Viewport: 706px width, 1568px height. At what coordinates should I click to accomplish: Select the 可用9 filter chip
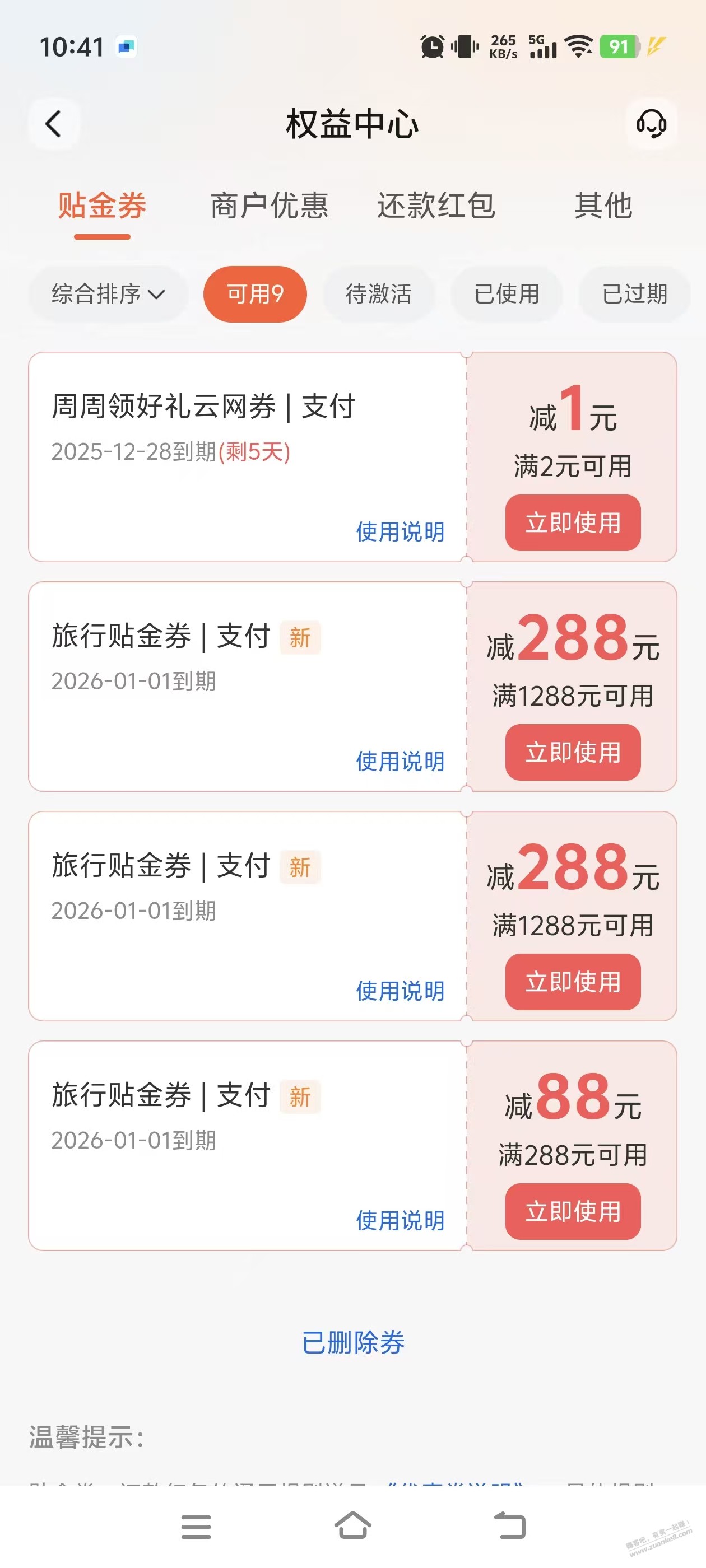pos(256,294)
